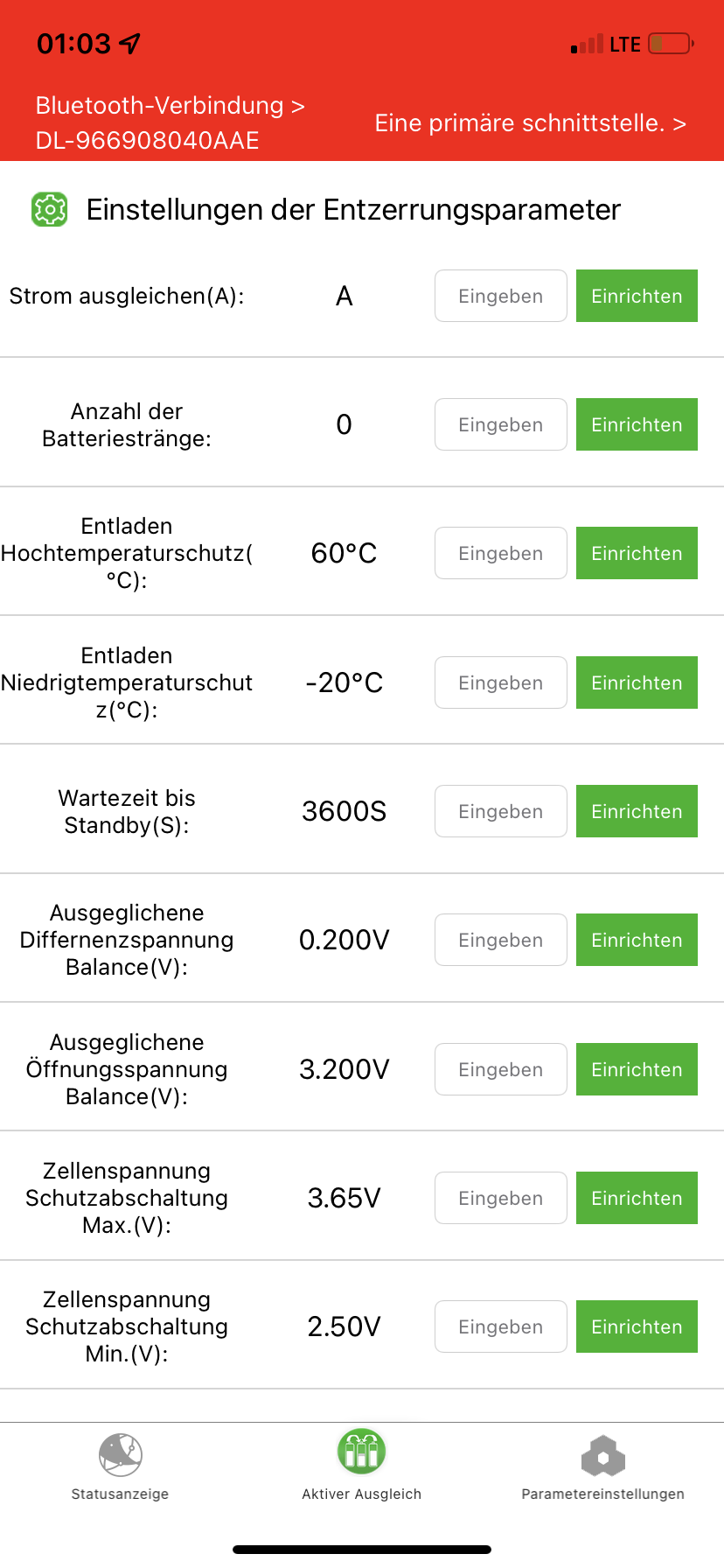This screenshot has width=724, height=1568.
Task: Switch to the Statusanzeige tab
Action: click(x=121, y=1466)
